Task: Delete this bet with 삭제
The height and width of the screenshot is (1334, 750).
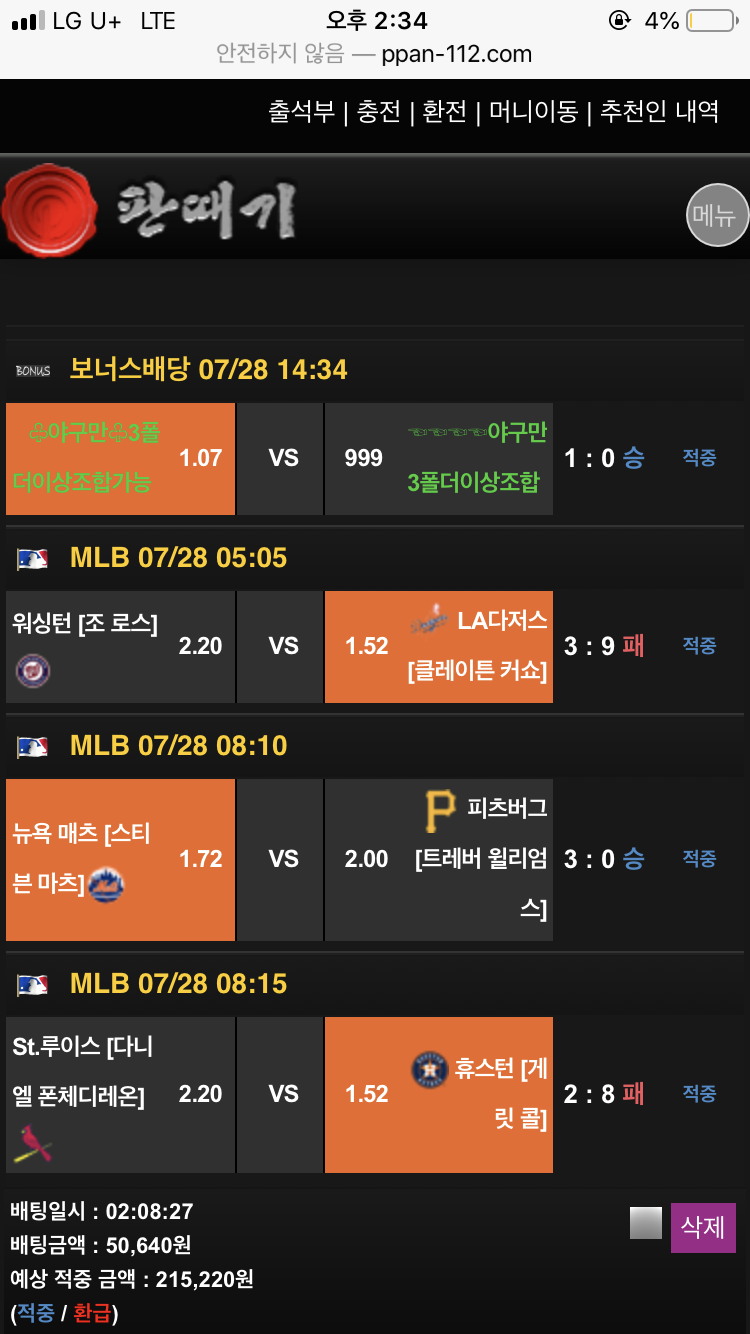Action: tap(703, 1227)
